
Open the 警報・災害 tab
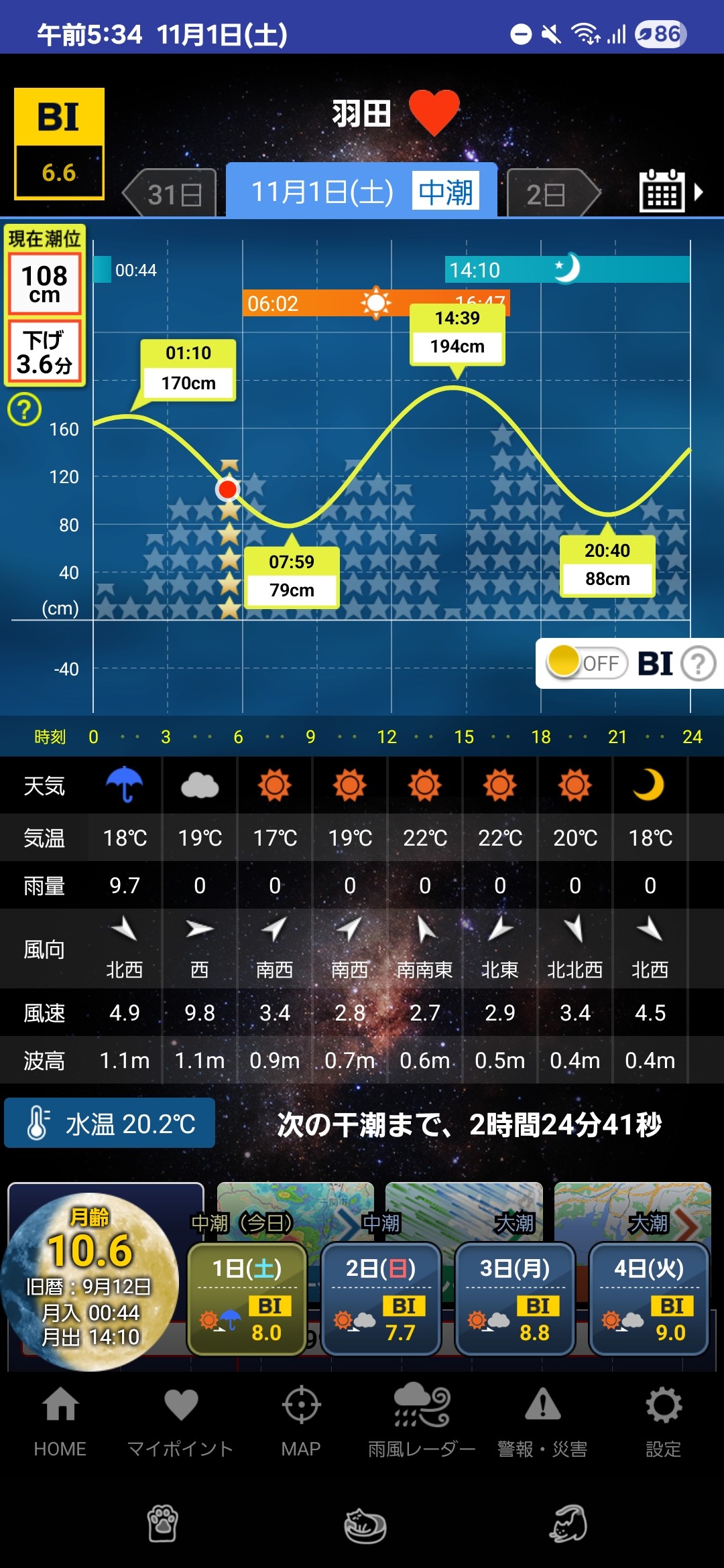(542, 1421)
